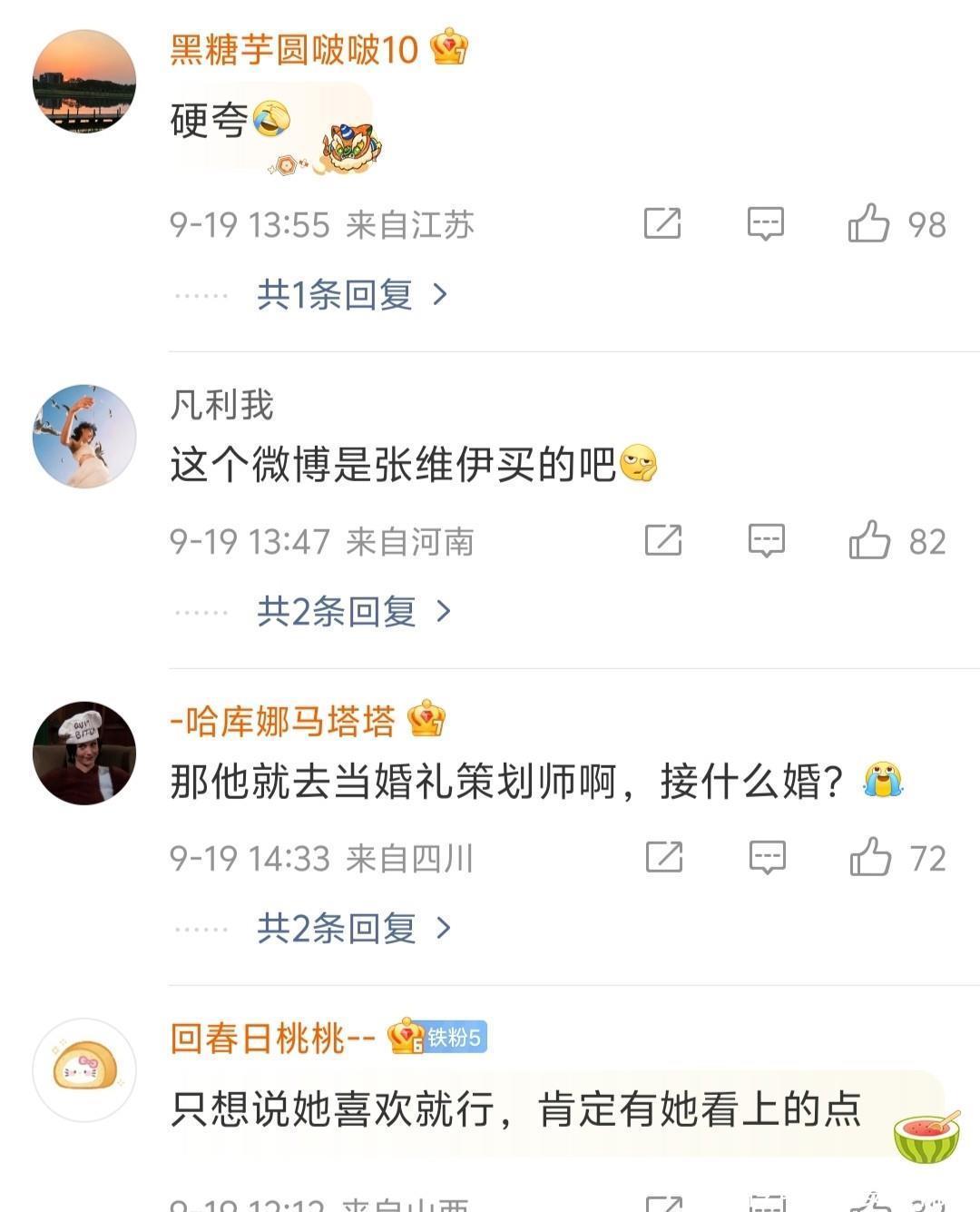Reply to -哈库娜马塔塔's comment
This screenshot has height=1212, width=980.
[767, 857]
